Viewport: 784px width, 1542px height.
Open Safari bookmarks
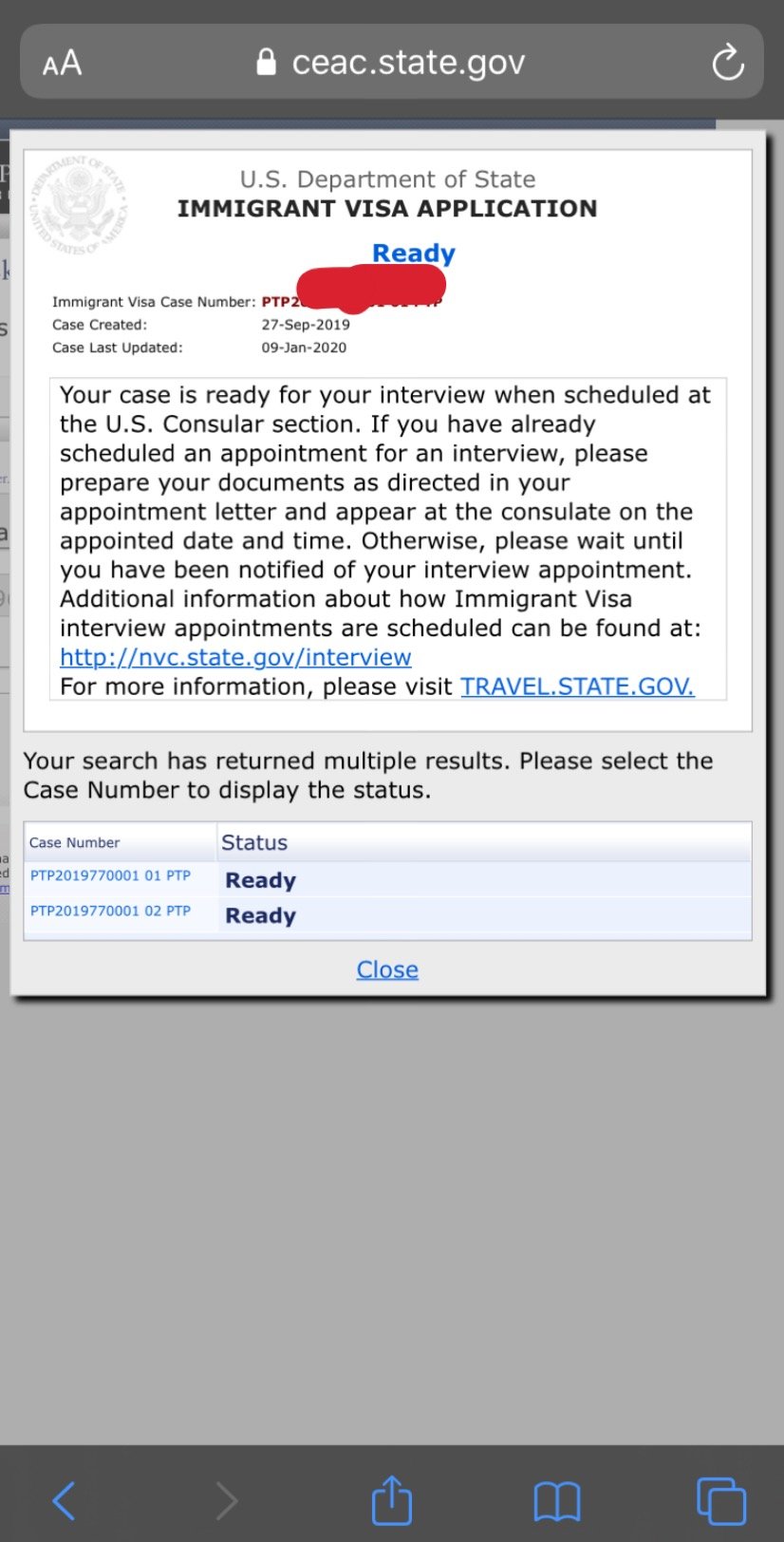(557, 1501)
